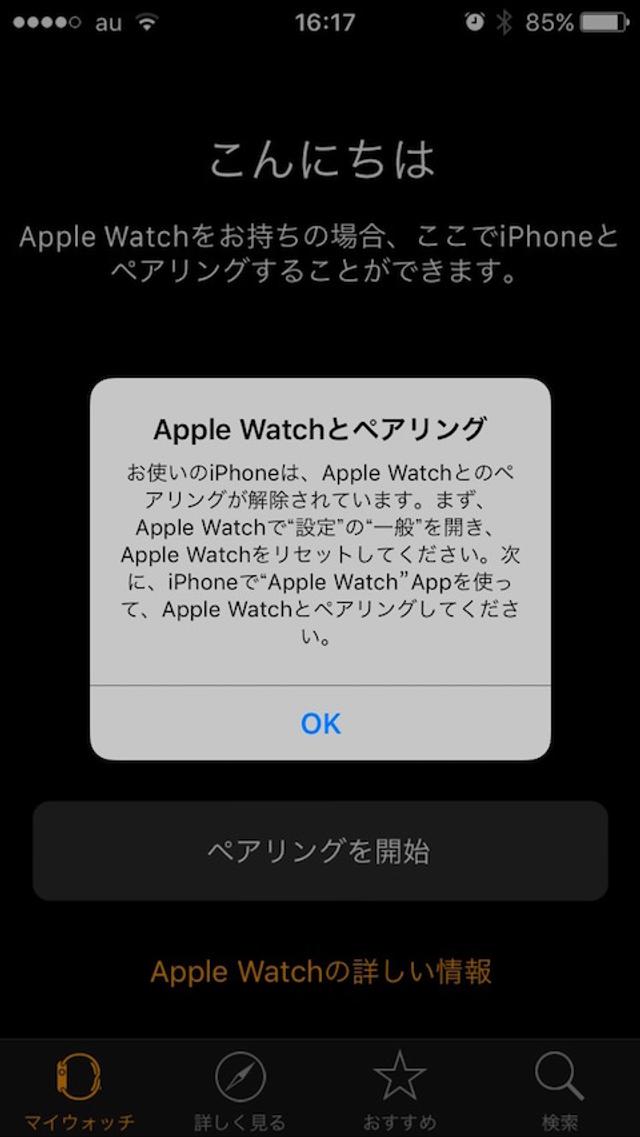Switch to the マイウォッチ tab
Screen dimensions: 640x1137
[x=80, y=1090]
